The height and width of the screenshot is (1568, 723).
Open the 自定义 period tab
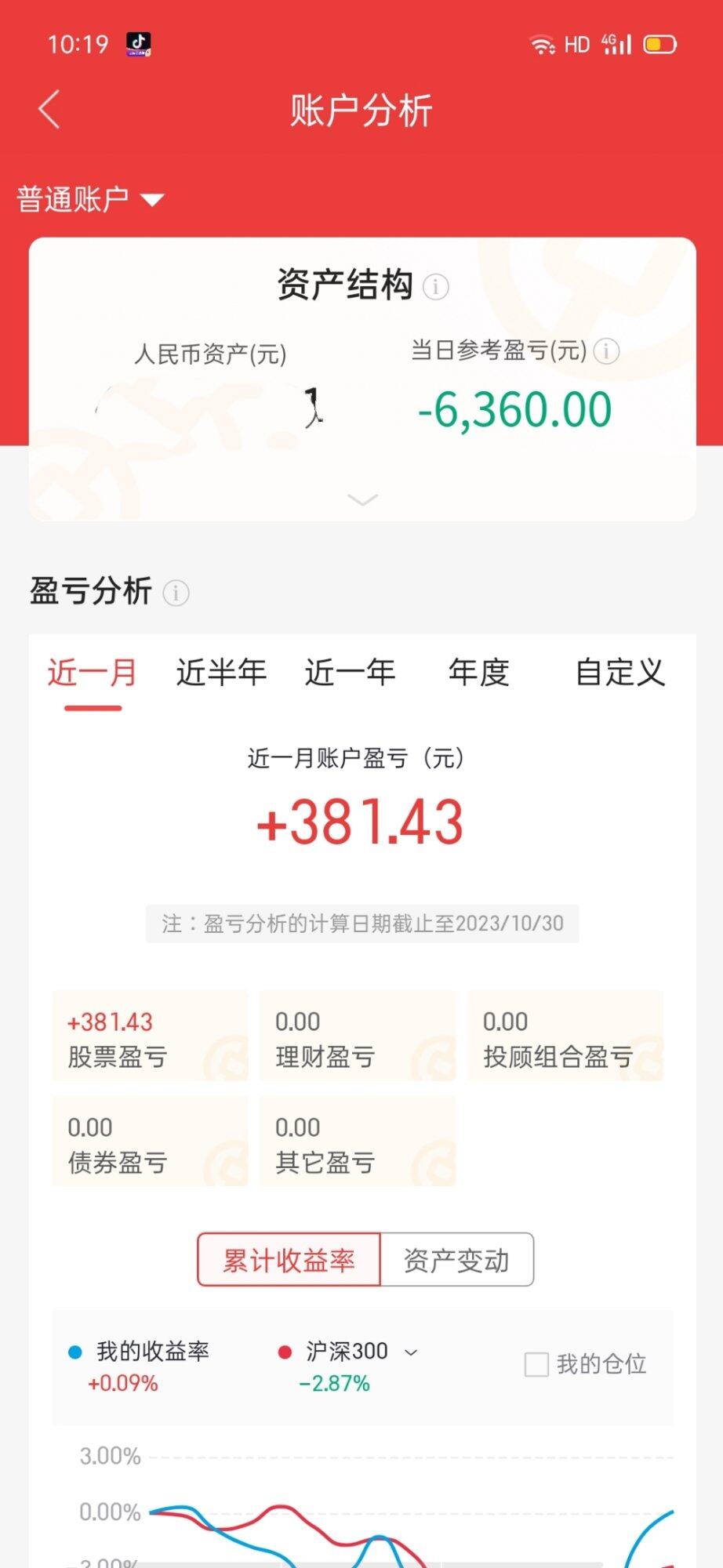[619, 673]
